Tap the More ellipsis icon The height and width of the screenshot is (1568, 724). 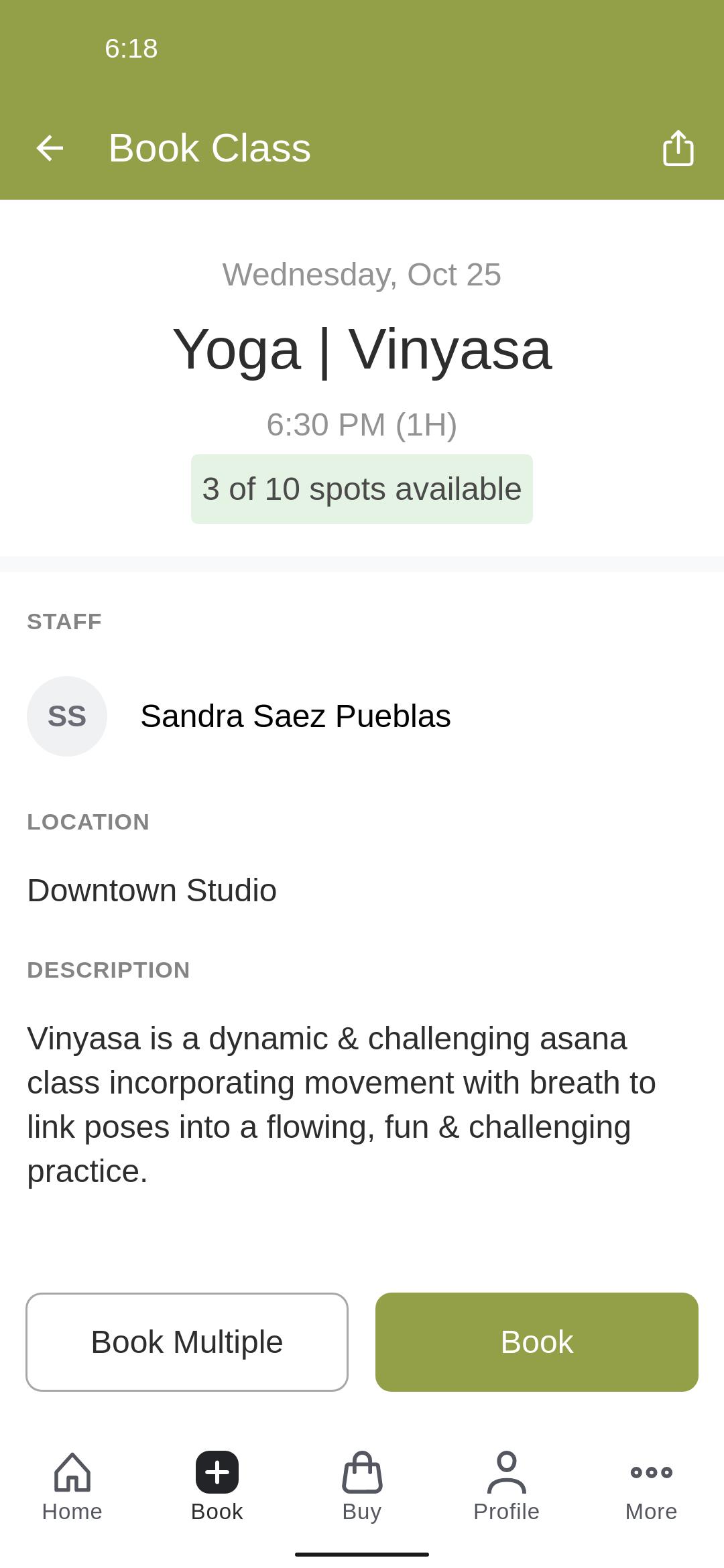(x=651, y=1472)
